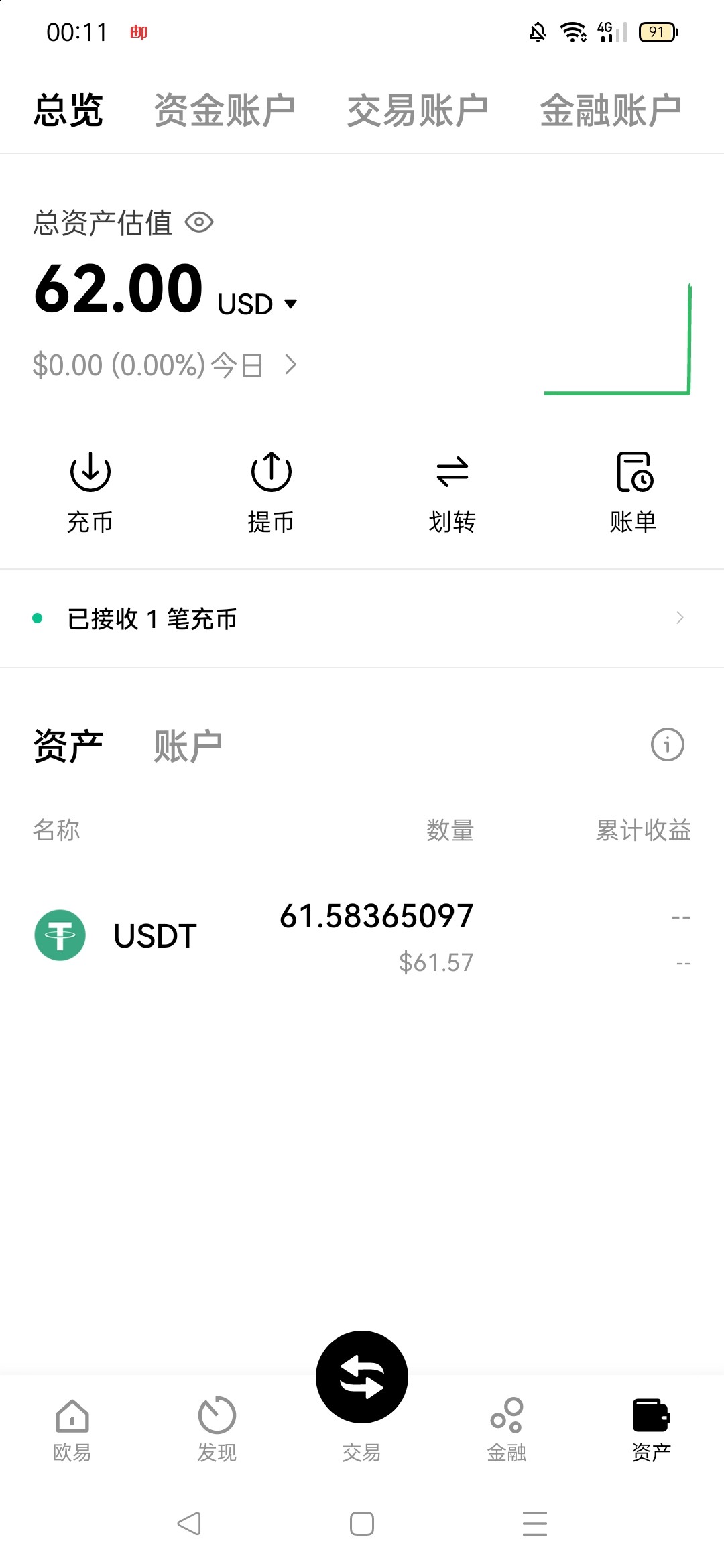This screenshot has width=724, height=1568.
Task: Open the 账单 bill history
Action: pos(633,492)
